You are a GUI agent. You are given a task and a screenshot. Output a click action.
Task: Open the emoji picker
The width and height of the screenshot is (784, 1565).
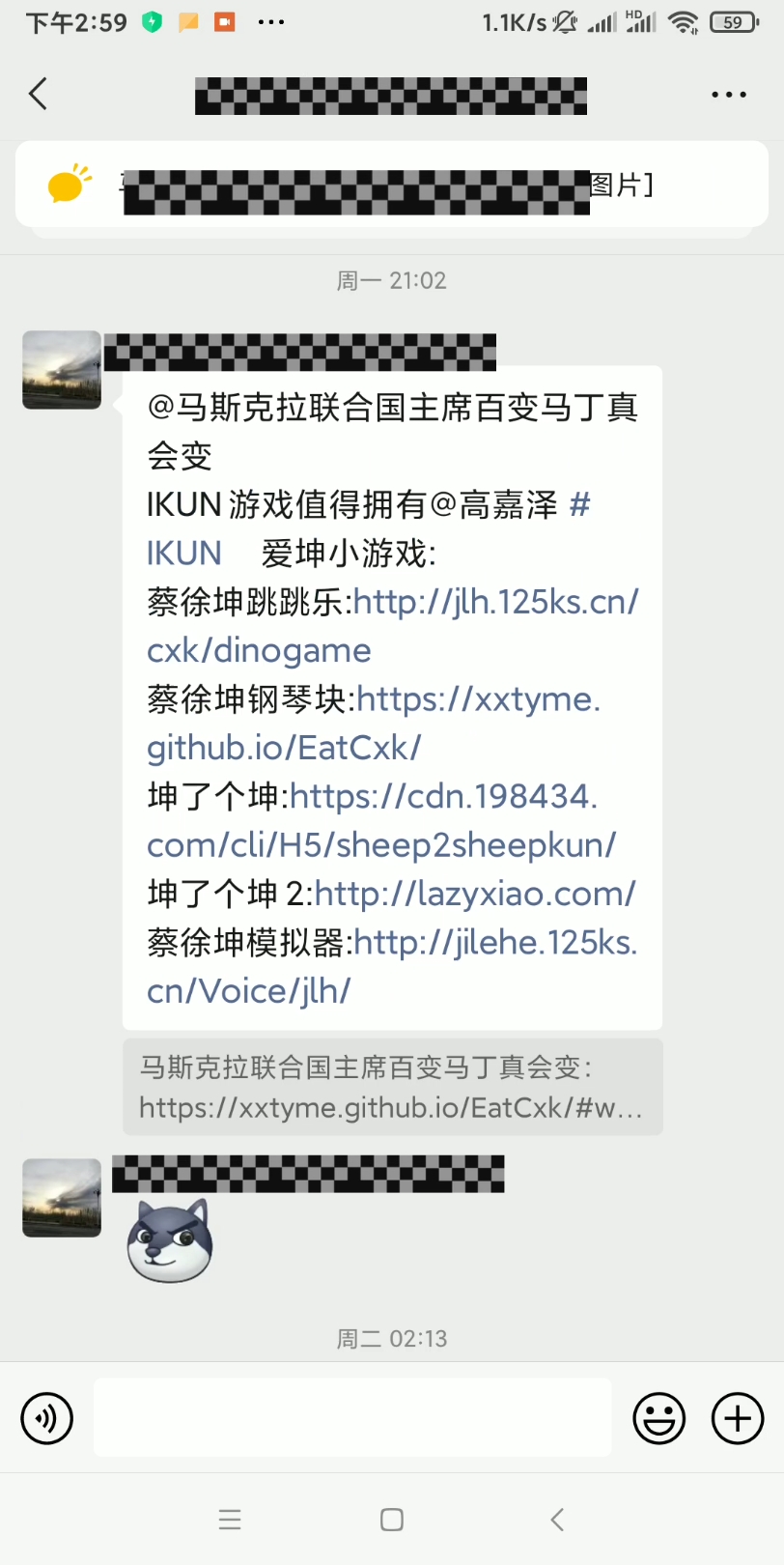tap(659, 1418)
